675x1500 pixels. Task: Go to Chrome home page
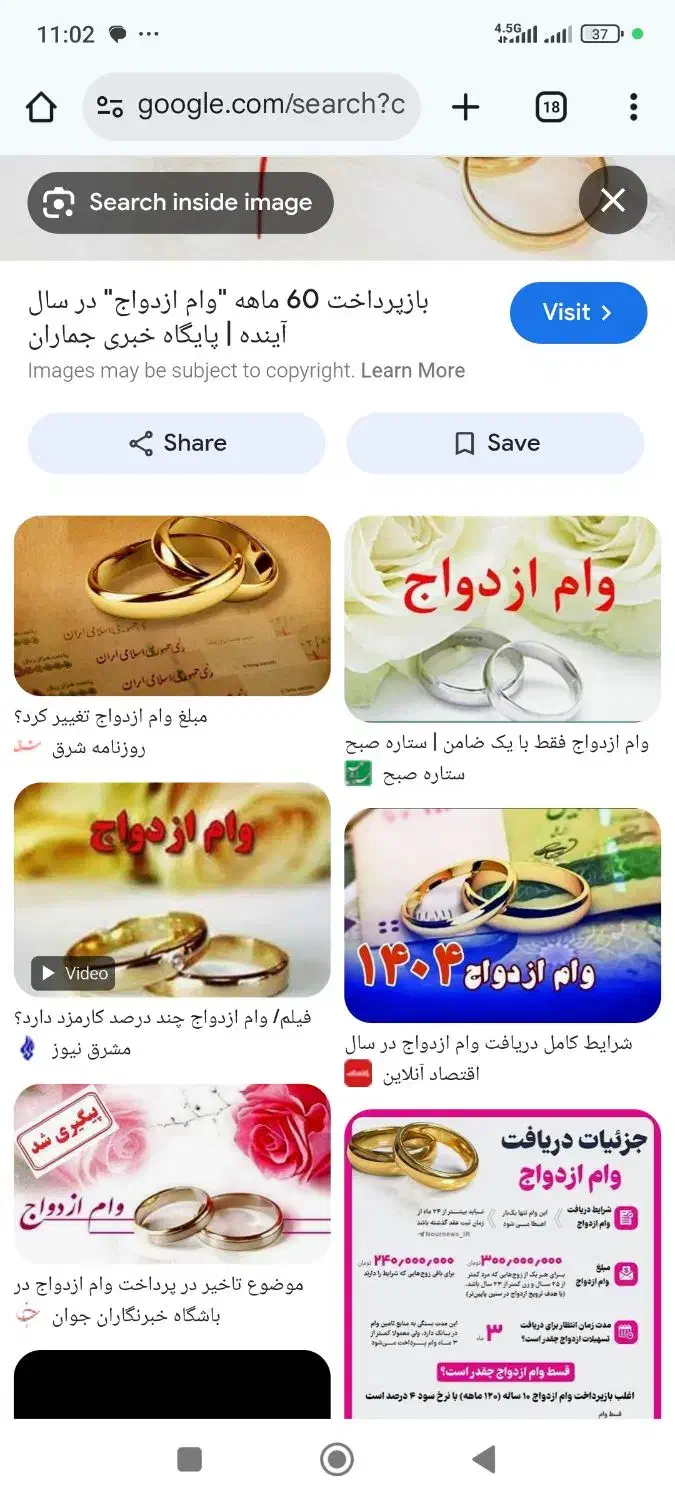41,107
